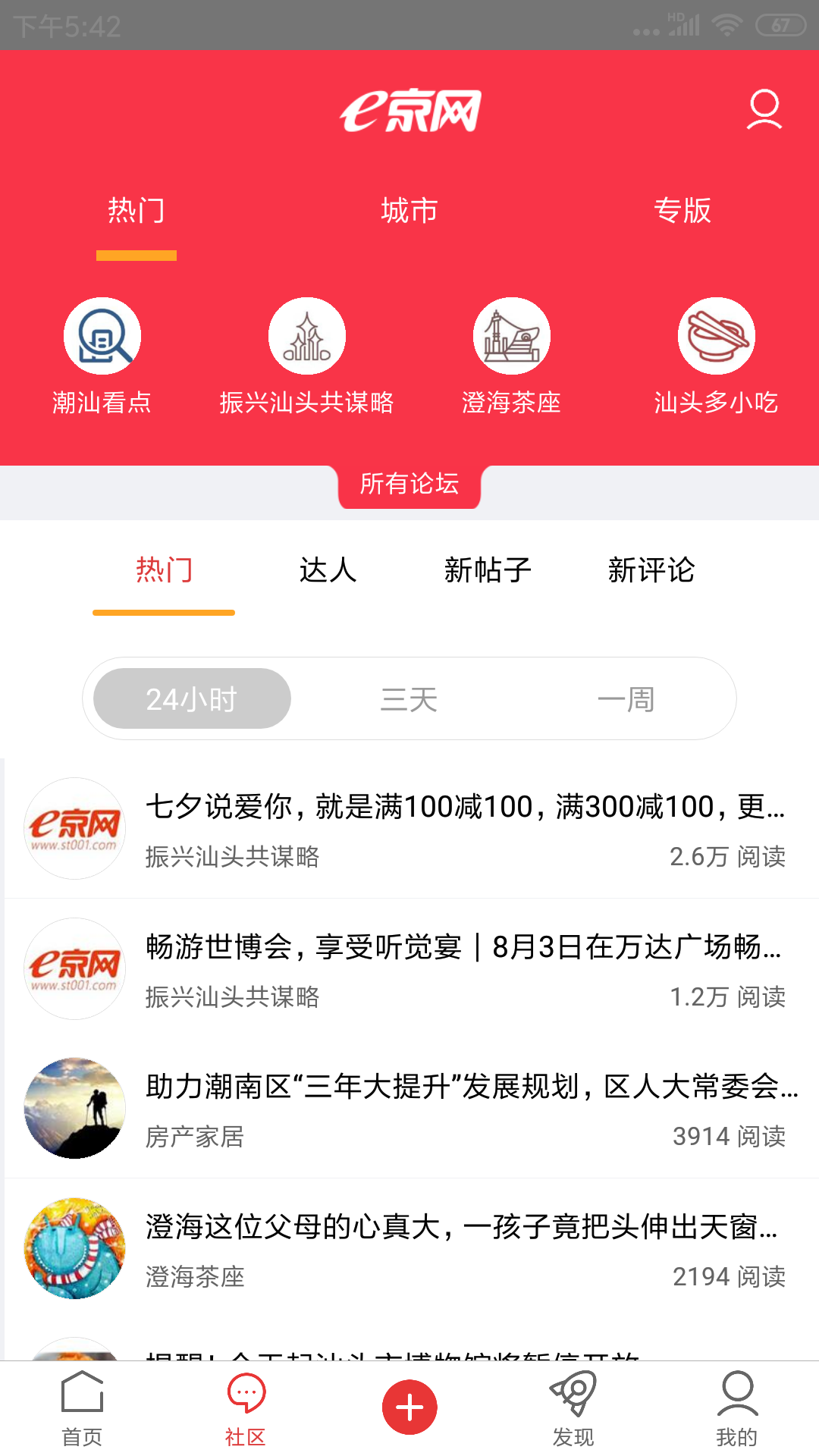819x1456 pixels.
Task: Open the 澄海茶座 teahouse forum icon
Action: pyautogui.click(x=512, y=334)
